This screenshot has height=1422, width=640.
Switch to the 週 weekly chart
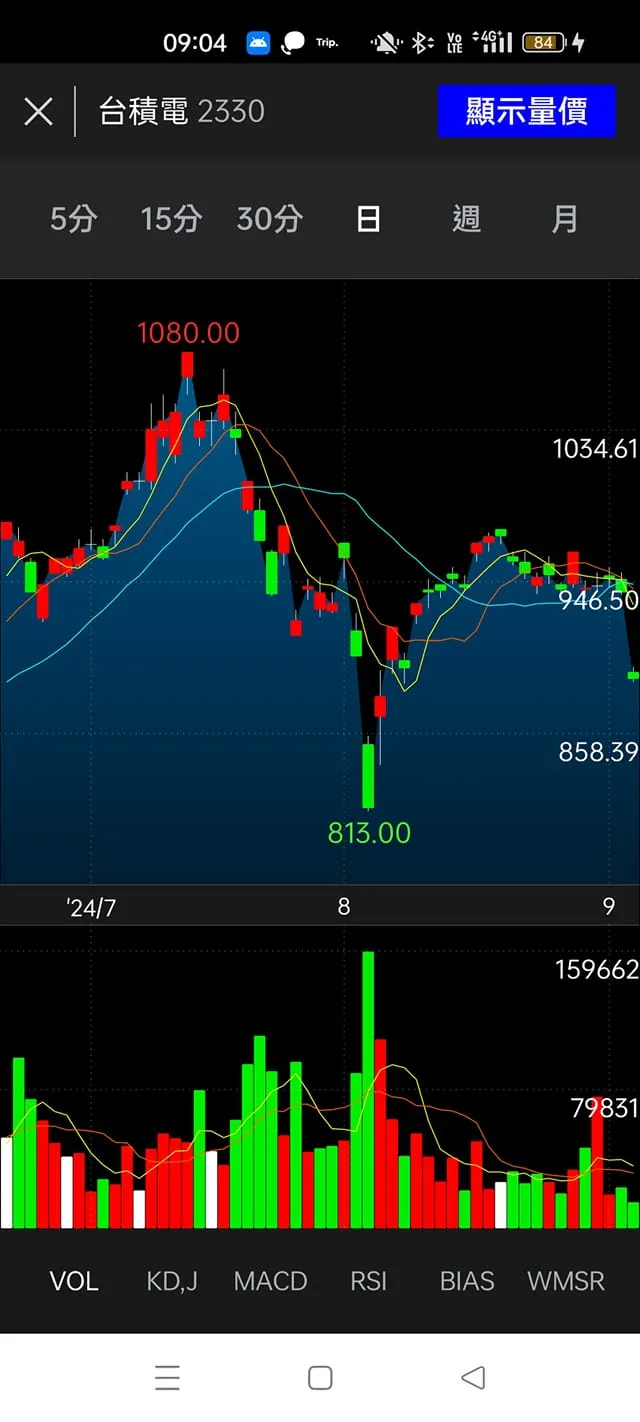[x=466, y=219]
